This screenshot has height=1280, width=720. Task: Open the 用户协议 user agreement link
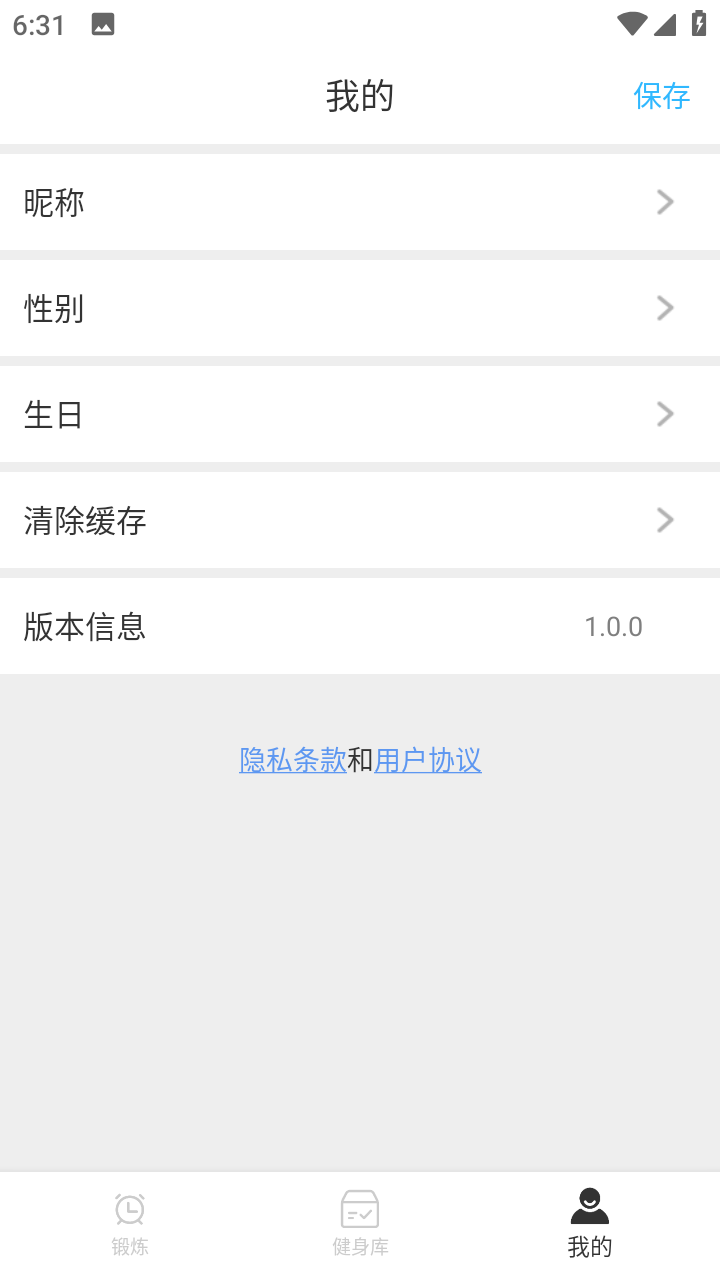click(428, 760)
